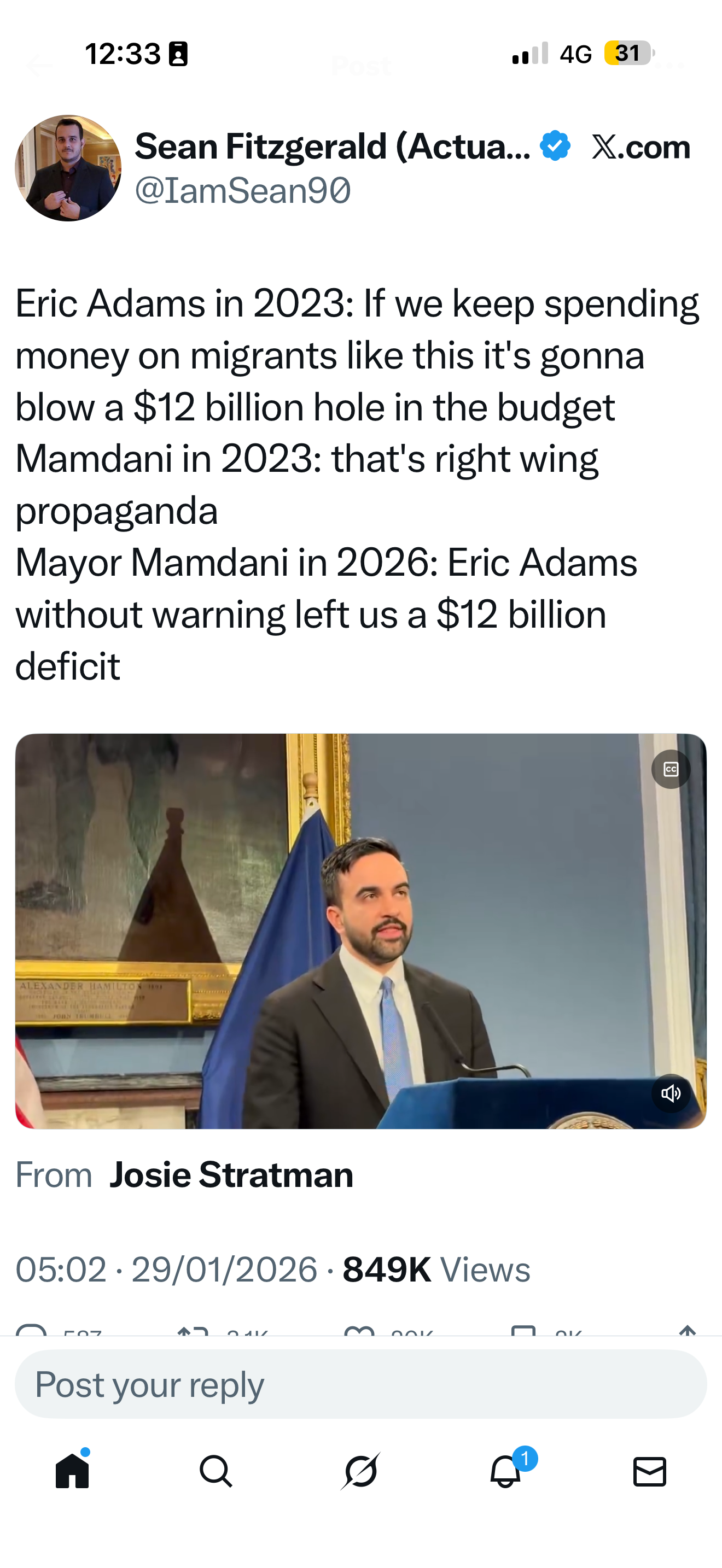Unmute the video sound

pyautogui.click(x=670, y=1093)
